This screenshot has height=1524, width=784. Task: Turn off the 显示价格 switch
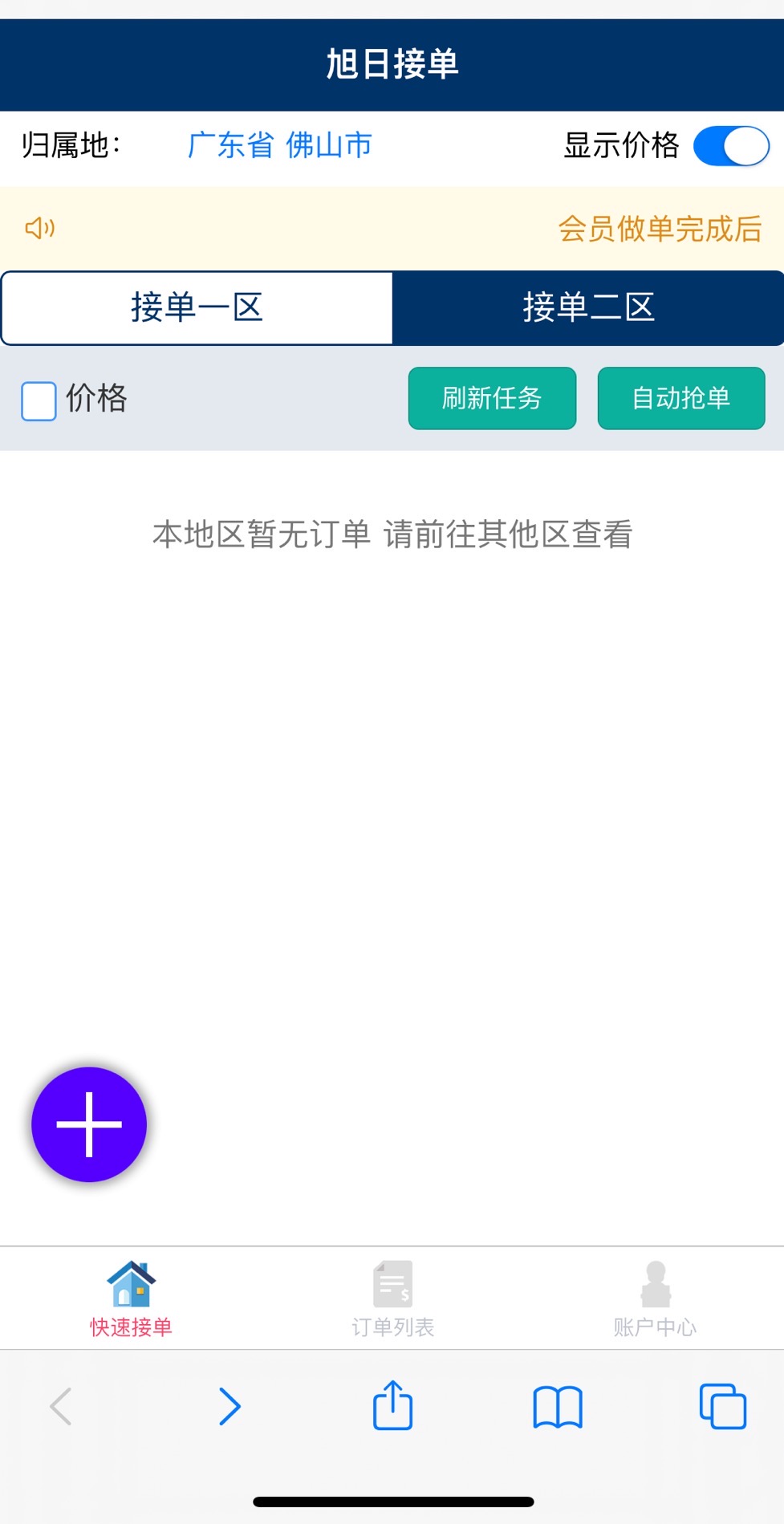pos(731,146)
